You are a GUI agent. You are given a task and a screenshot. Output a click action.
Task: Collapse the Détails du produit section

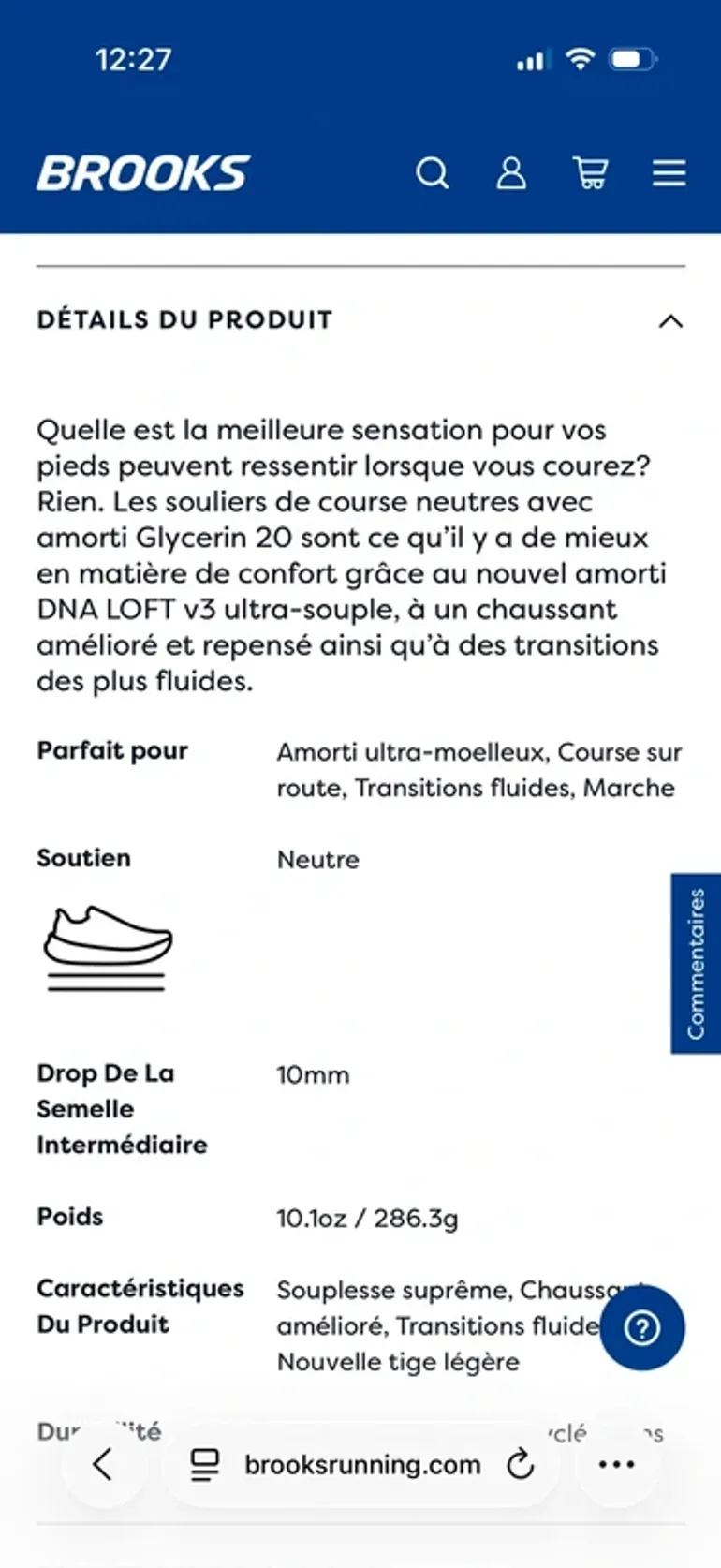[x=670, y=321]
